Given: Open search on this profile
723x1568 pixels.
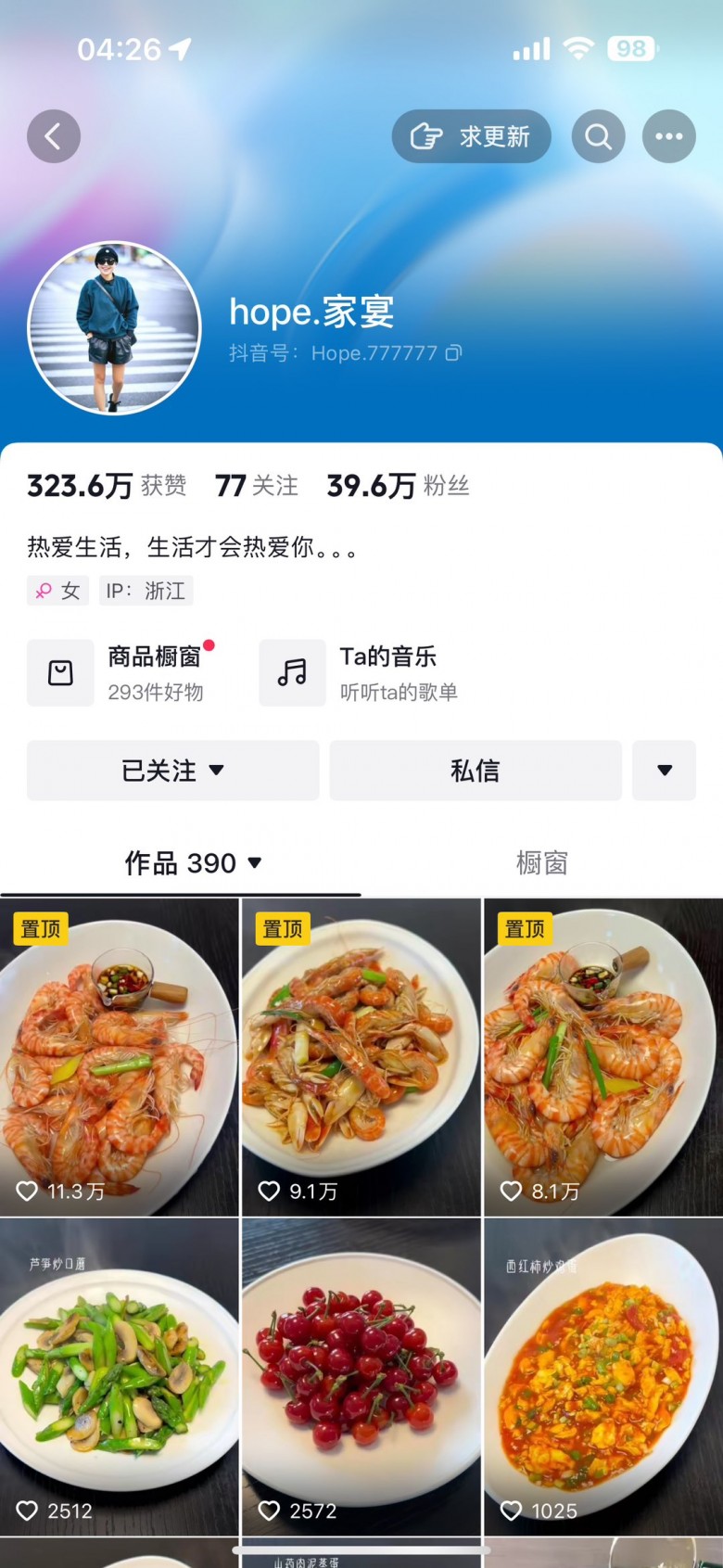Looking at the screenshot, I should coord(598,136).
